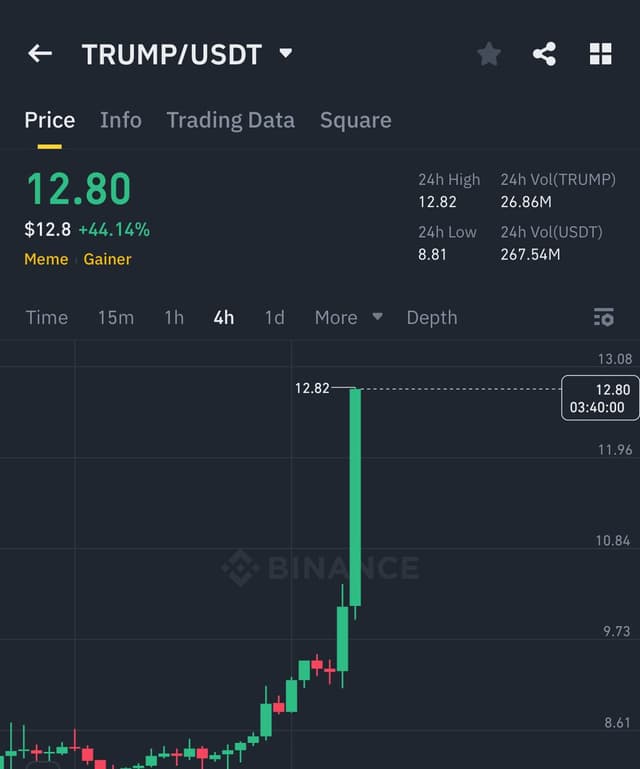Switch chart to 1h interval

[x=174, y=317]
